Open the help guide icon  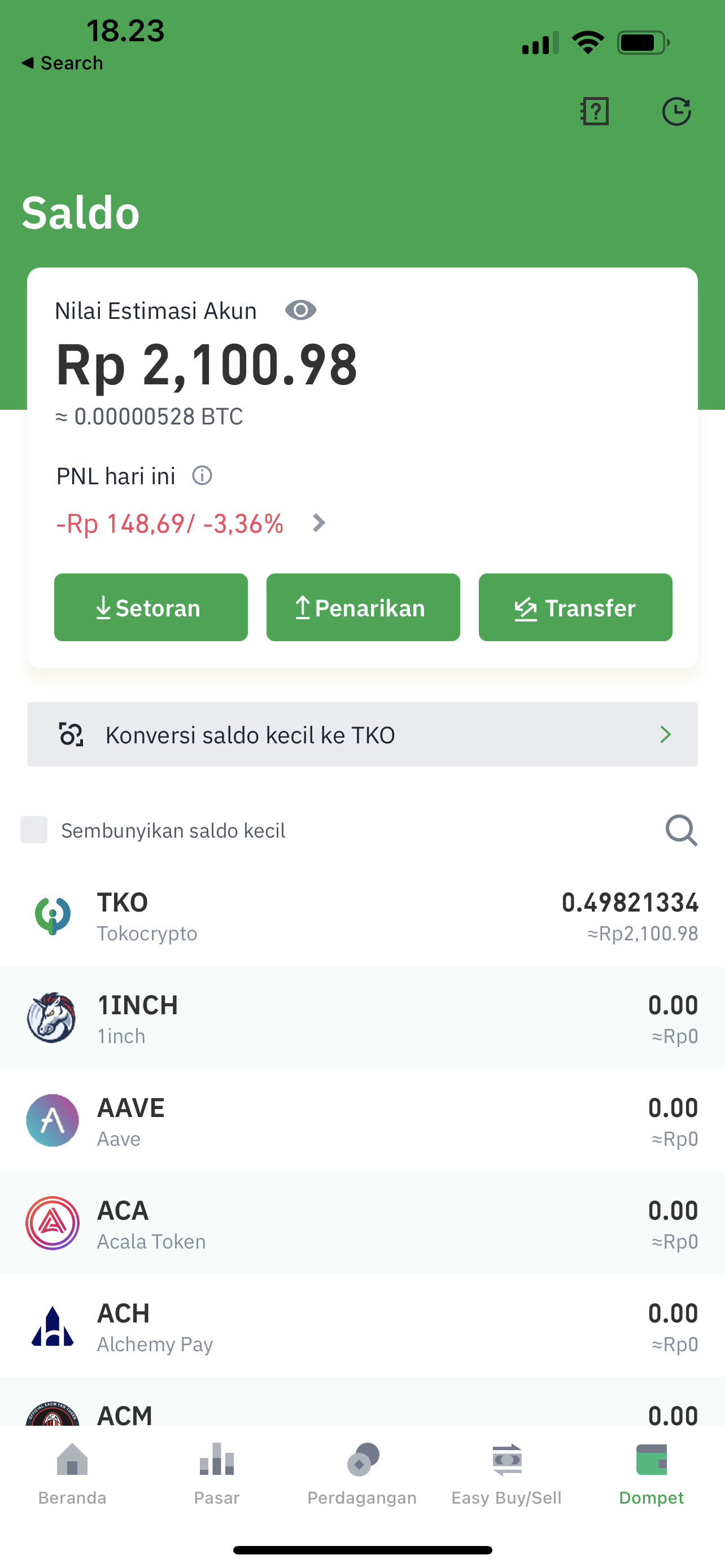[x=594, y=111]
